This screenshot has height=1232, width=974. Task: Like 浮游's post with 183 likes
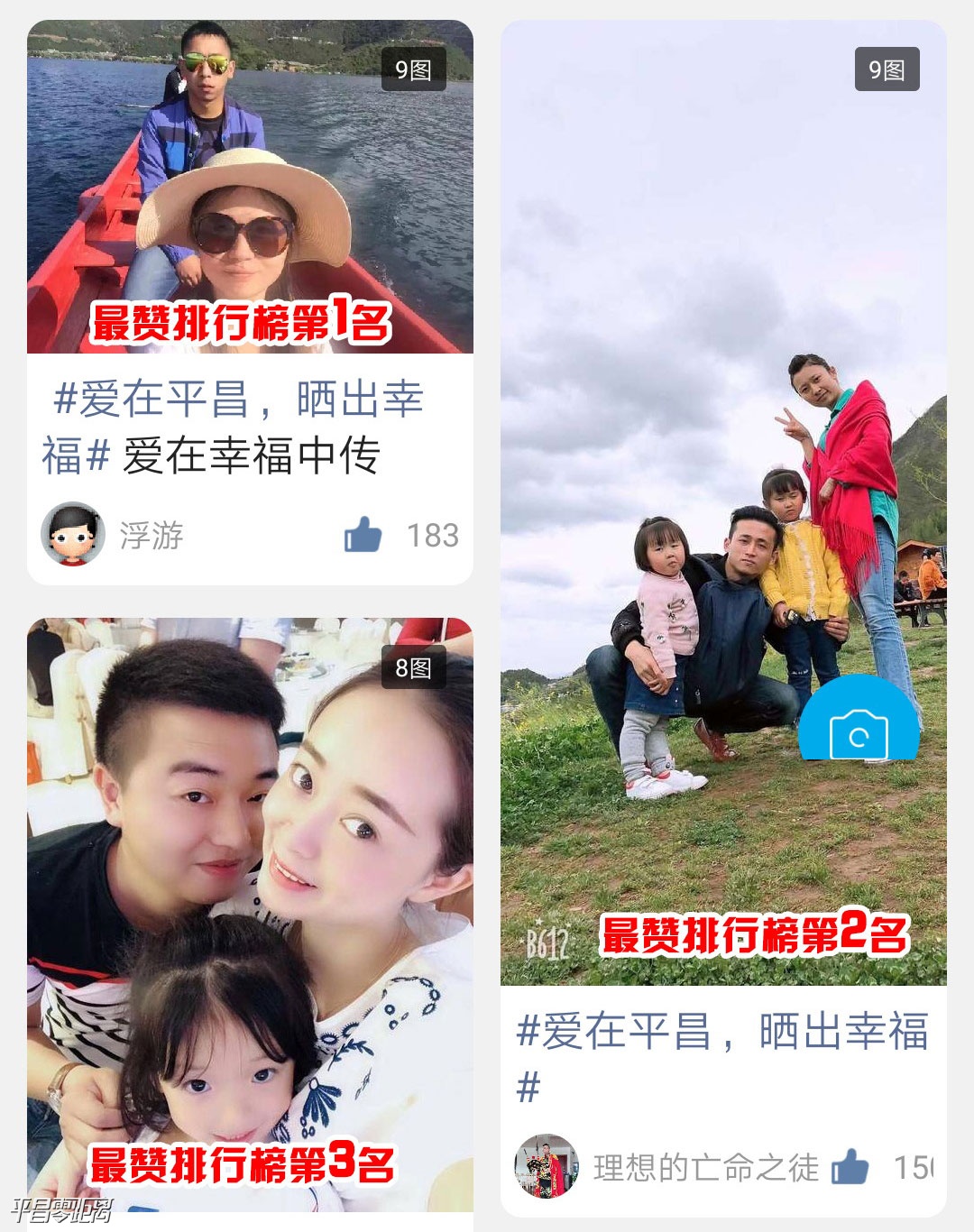363,535
